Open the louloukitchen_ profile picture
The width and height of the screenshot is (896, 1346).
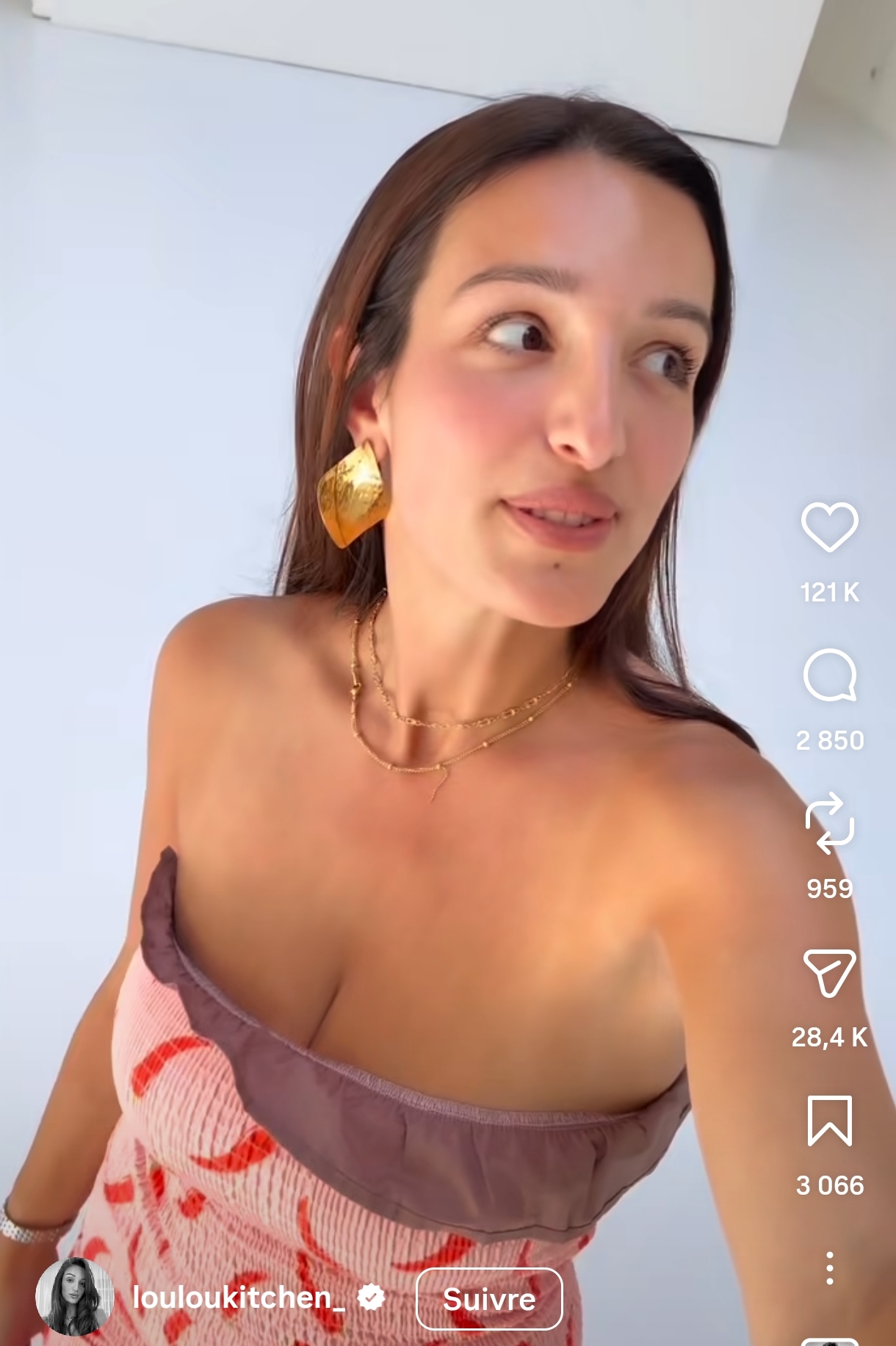[74, 1297]
